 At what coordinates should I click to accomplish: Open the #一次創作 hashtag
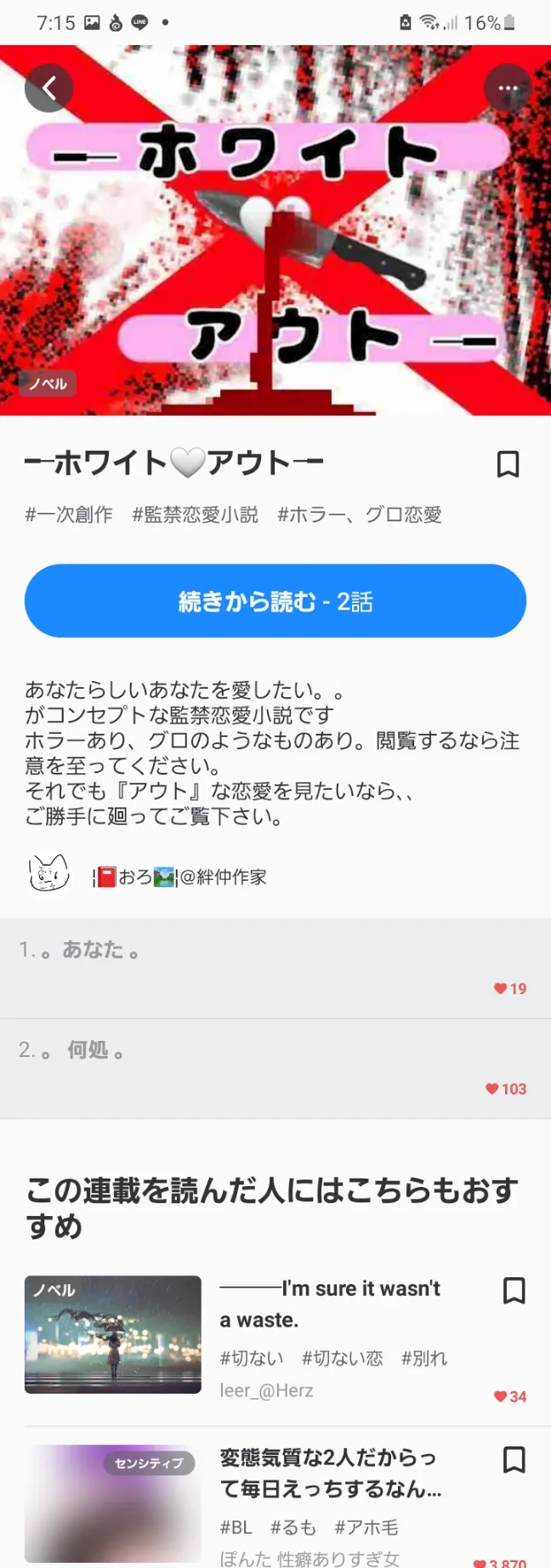[69, 514]
